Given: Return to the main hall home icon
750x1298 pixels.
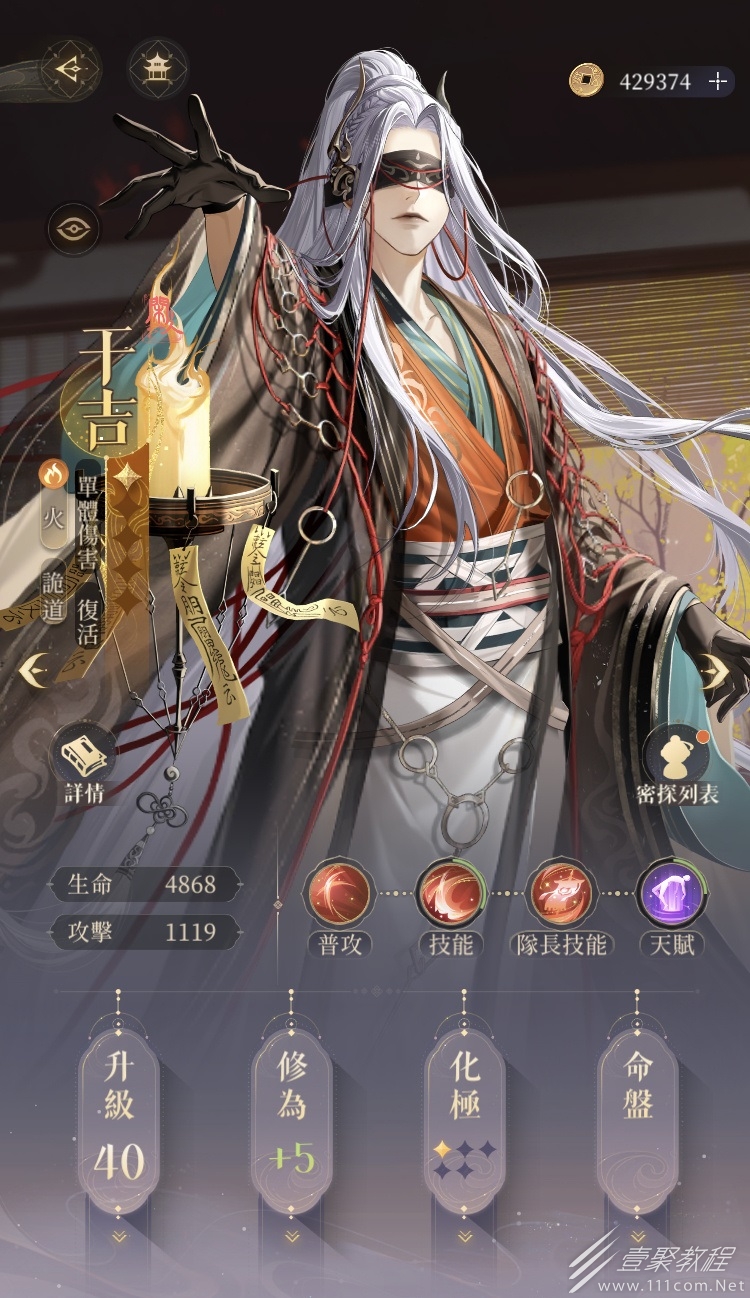Looking at the screenshot, I should pos(157,68).
